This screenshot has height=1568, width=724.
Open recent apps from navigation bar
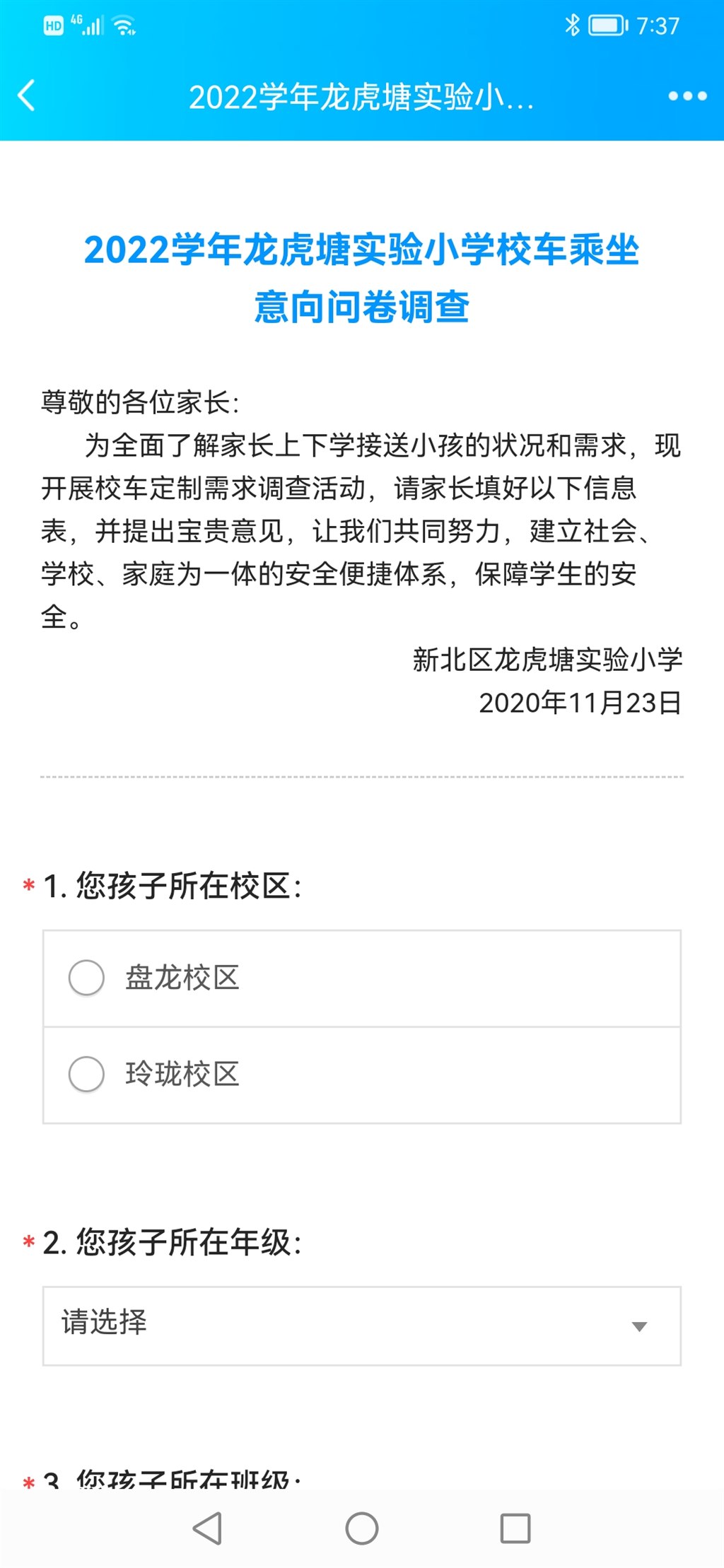(x=515, y=1528)
